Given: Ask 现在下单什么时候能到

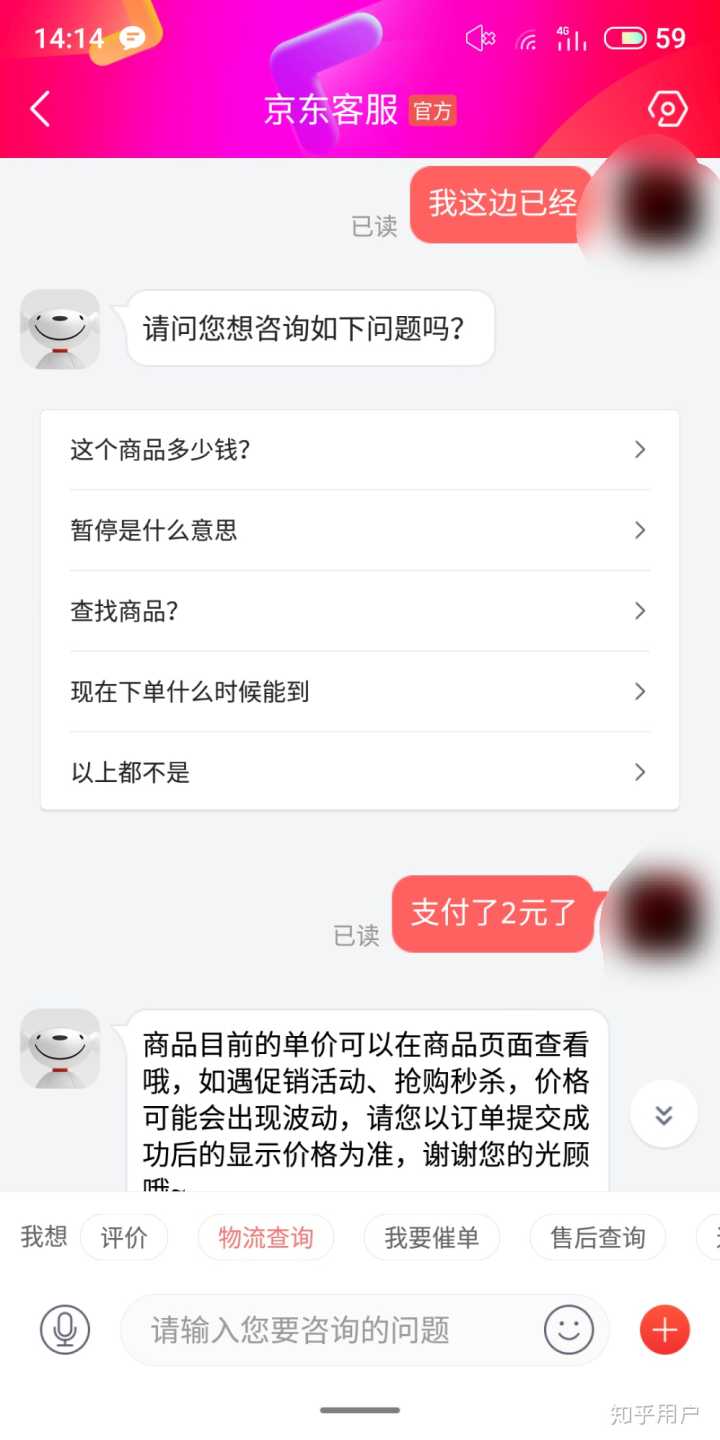Looking at the screenshot, I should (360, 691).
